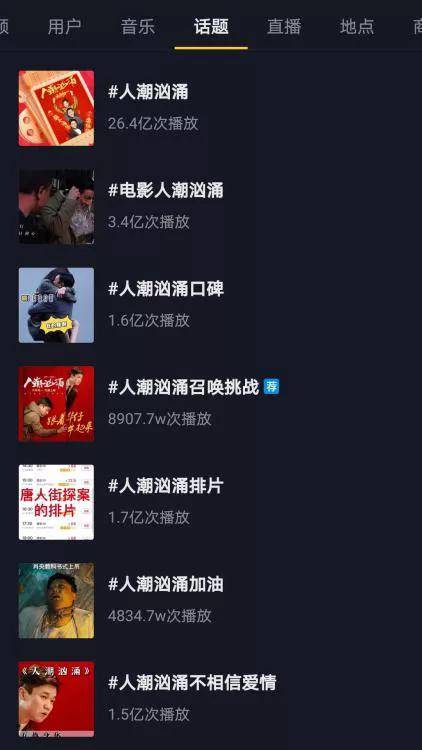Open the #人潮汹涌 topic with 26.4亿 plays
The image size is (422, 750).
[x=211, y=108]
